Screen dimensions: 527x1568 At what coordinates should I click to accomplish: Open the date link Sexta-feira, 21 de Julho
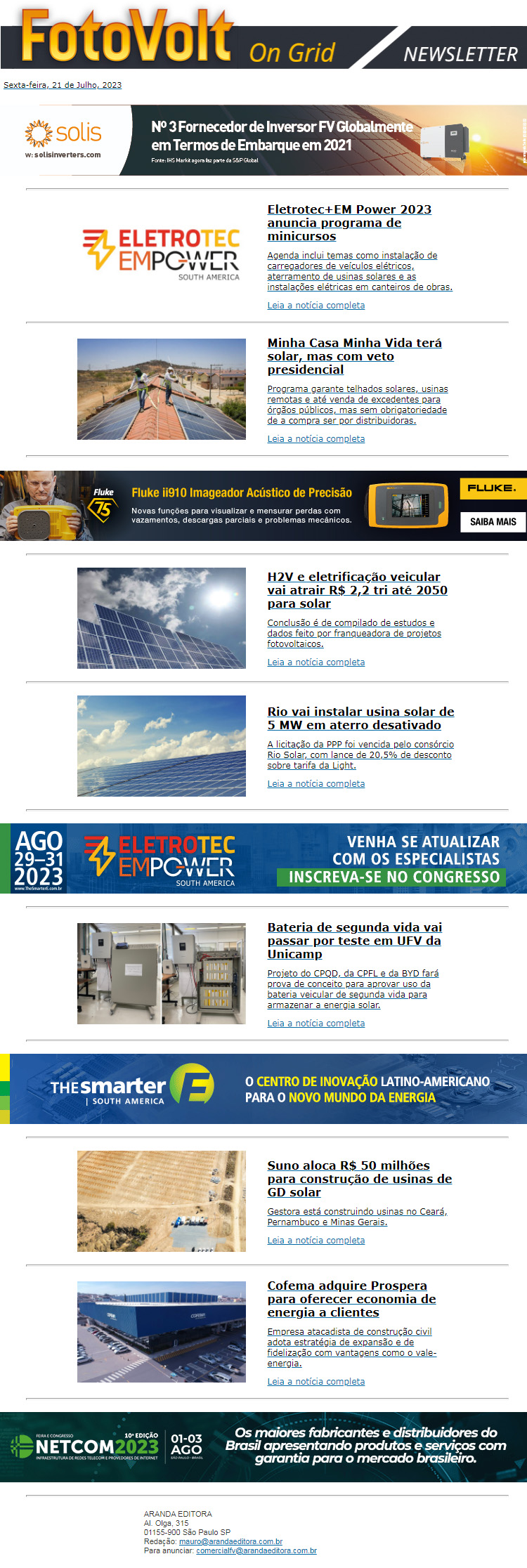(63, 85)
